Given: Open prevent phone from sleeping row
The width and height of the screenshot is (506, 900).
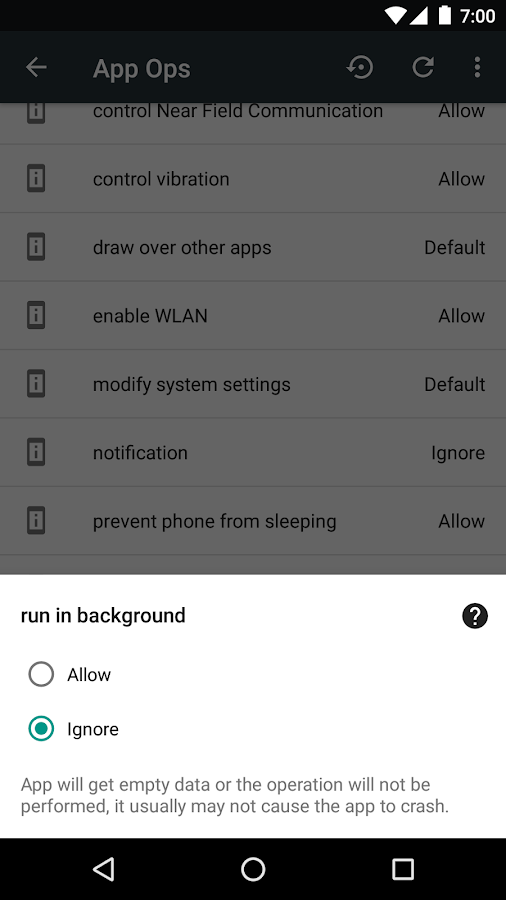Looking at the screenshot, I should pyautogui.click(x=253, y=521).
